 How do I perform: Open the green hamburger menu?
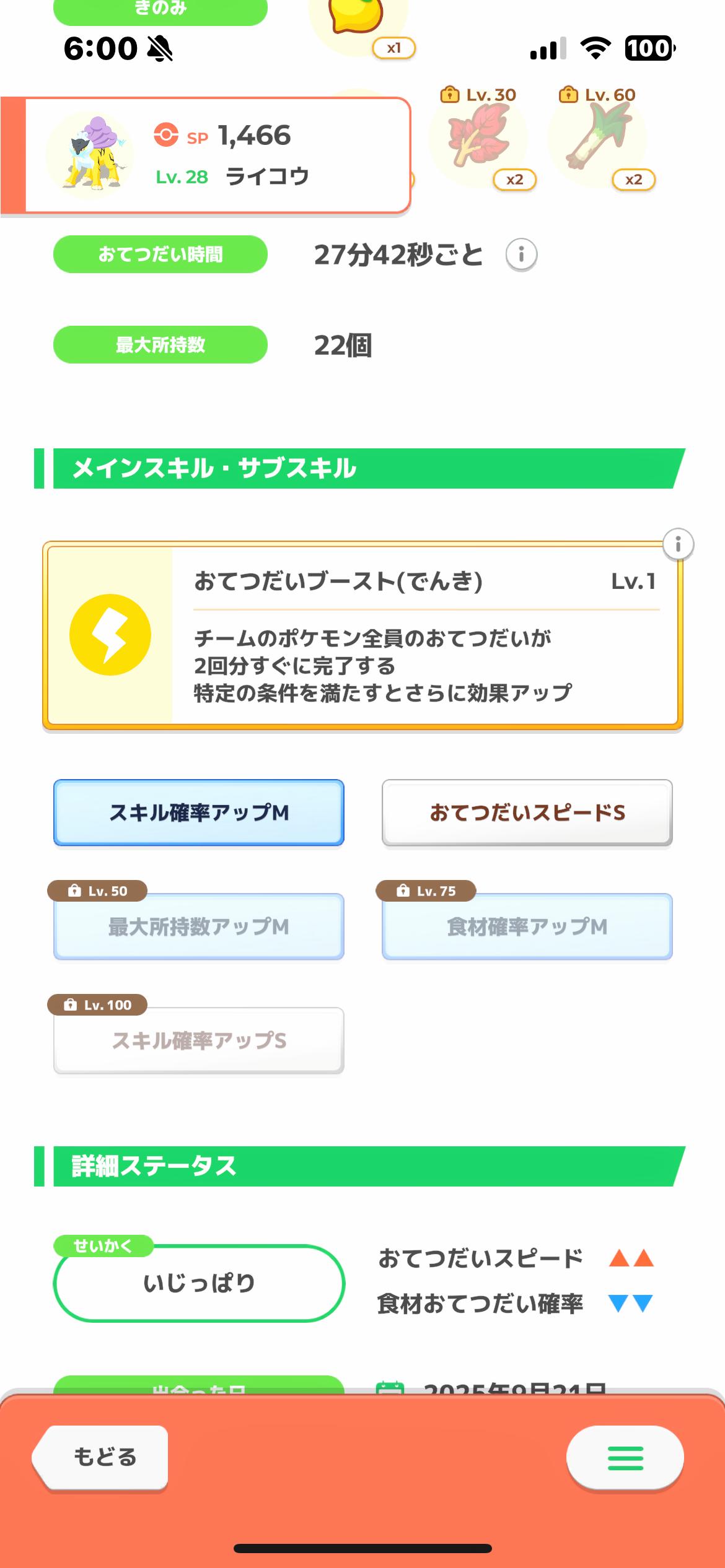pyautogui.click(x=625, y=1458)
